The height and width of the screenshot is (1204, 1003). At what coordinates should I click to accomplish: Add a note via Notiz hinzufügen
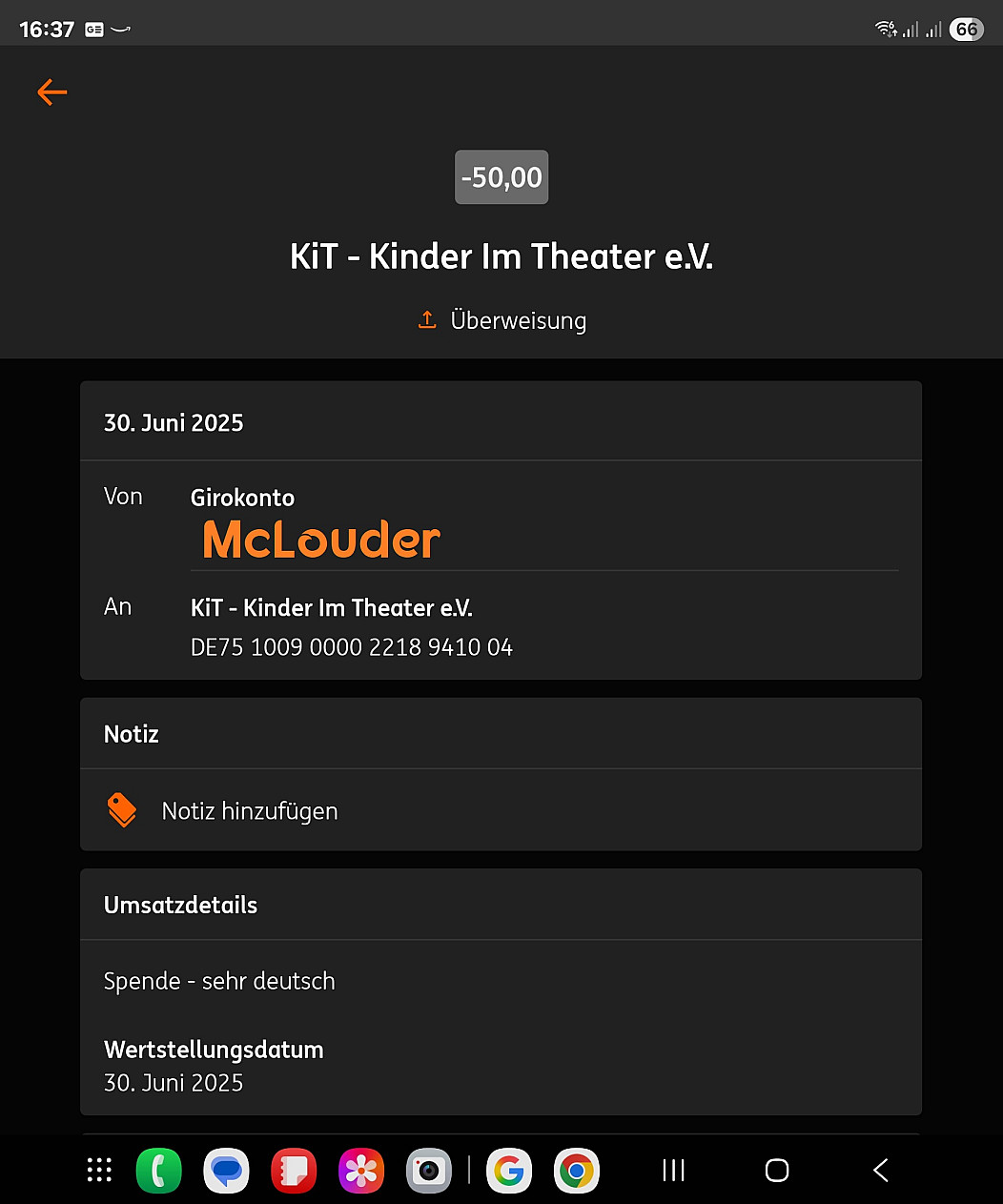click(x=249, y=811)
